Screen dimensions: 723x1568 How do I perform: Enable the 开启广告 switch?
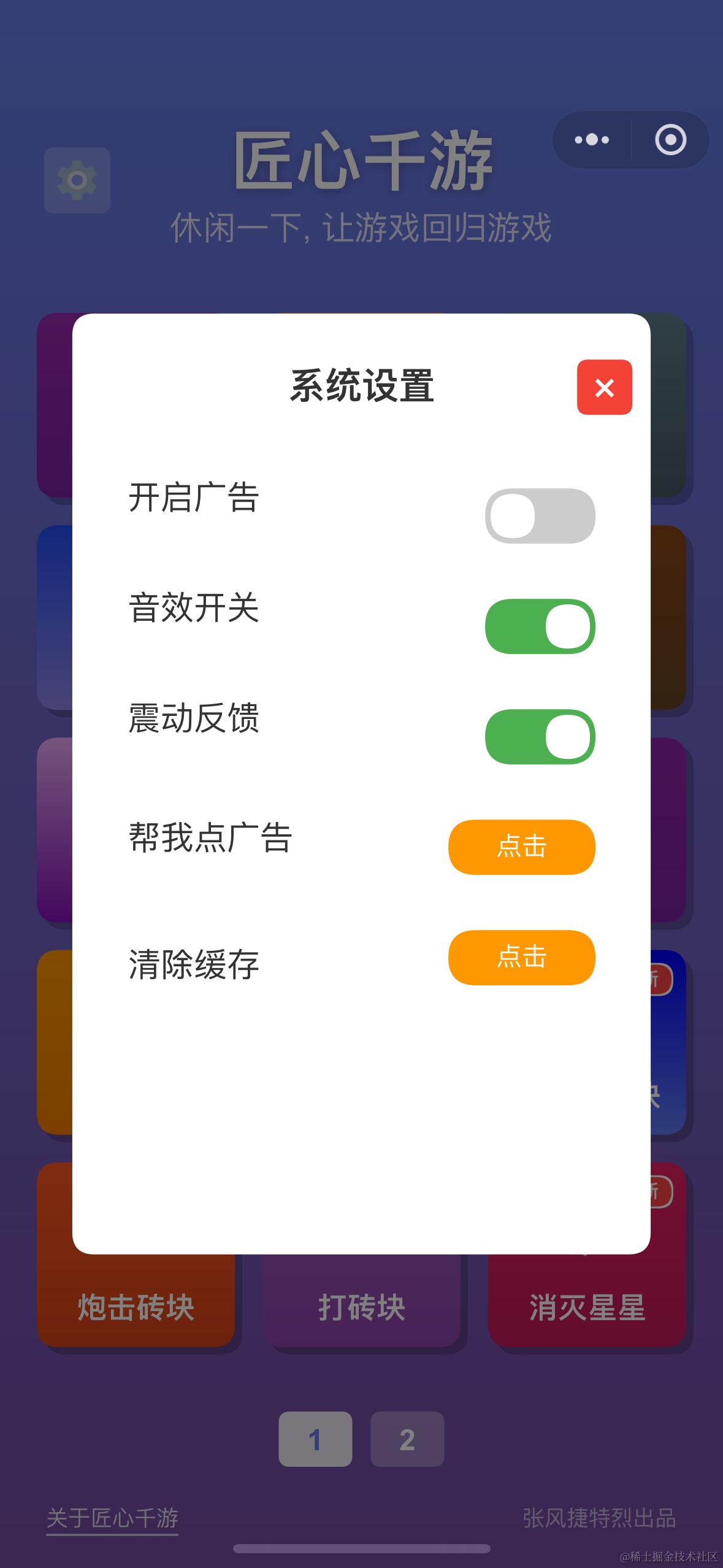tap(540, 516)
